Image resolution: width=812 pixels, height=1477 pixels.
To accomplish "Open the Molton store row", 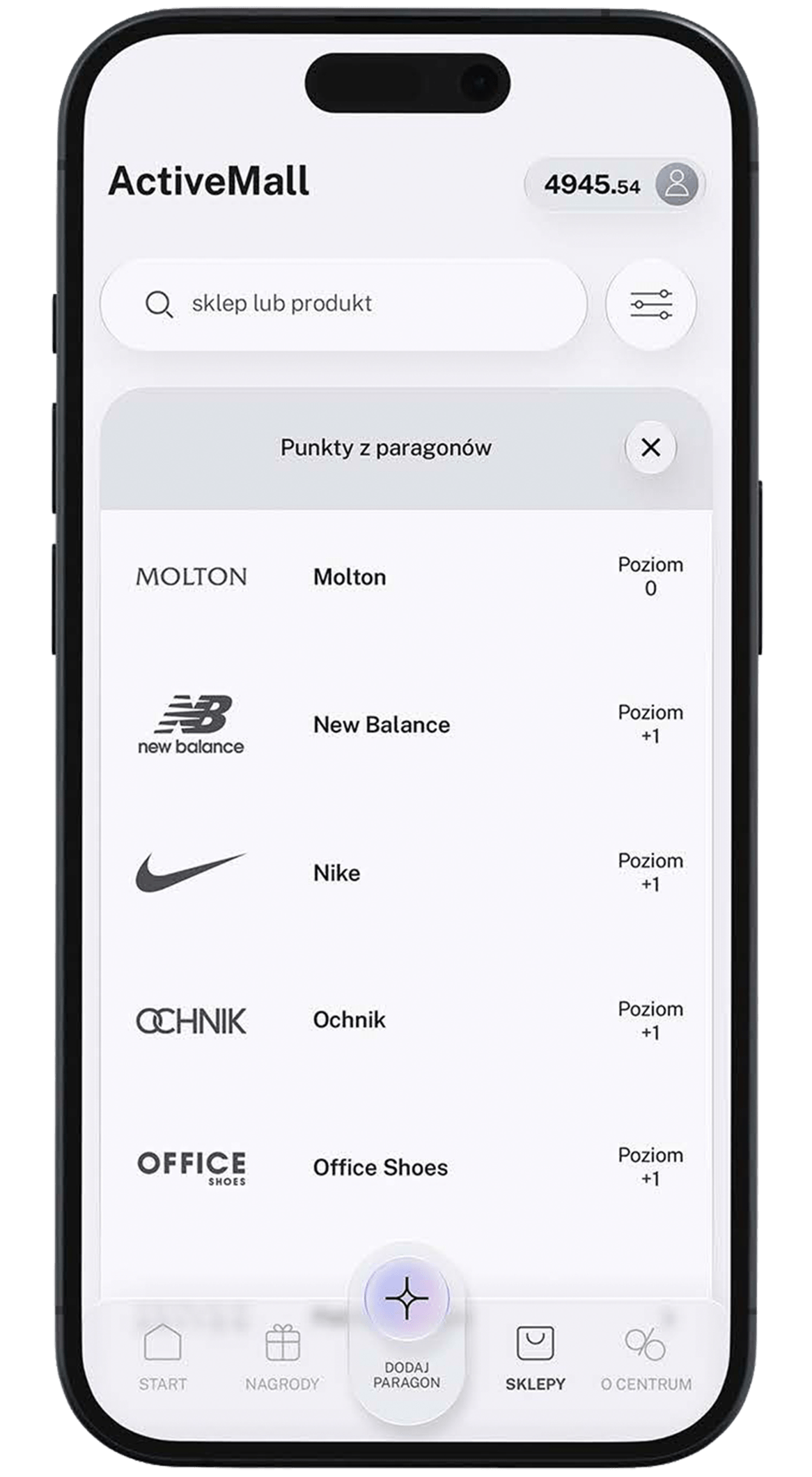I will point(407,577).
